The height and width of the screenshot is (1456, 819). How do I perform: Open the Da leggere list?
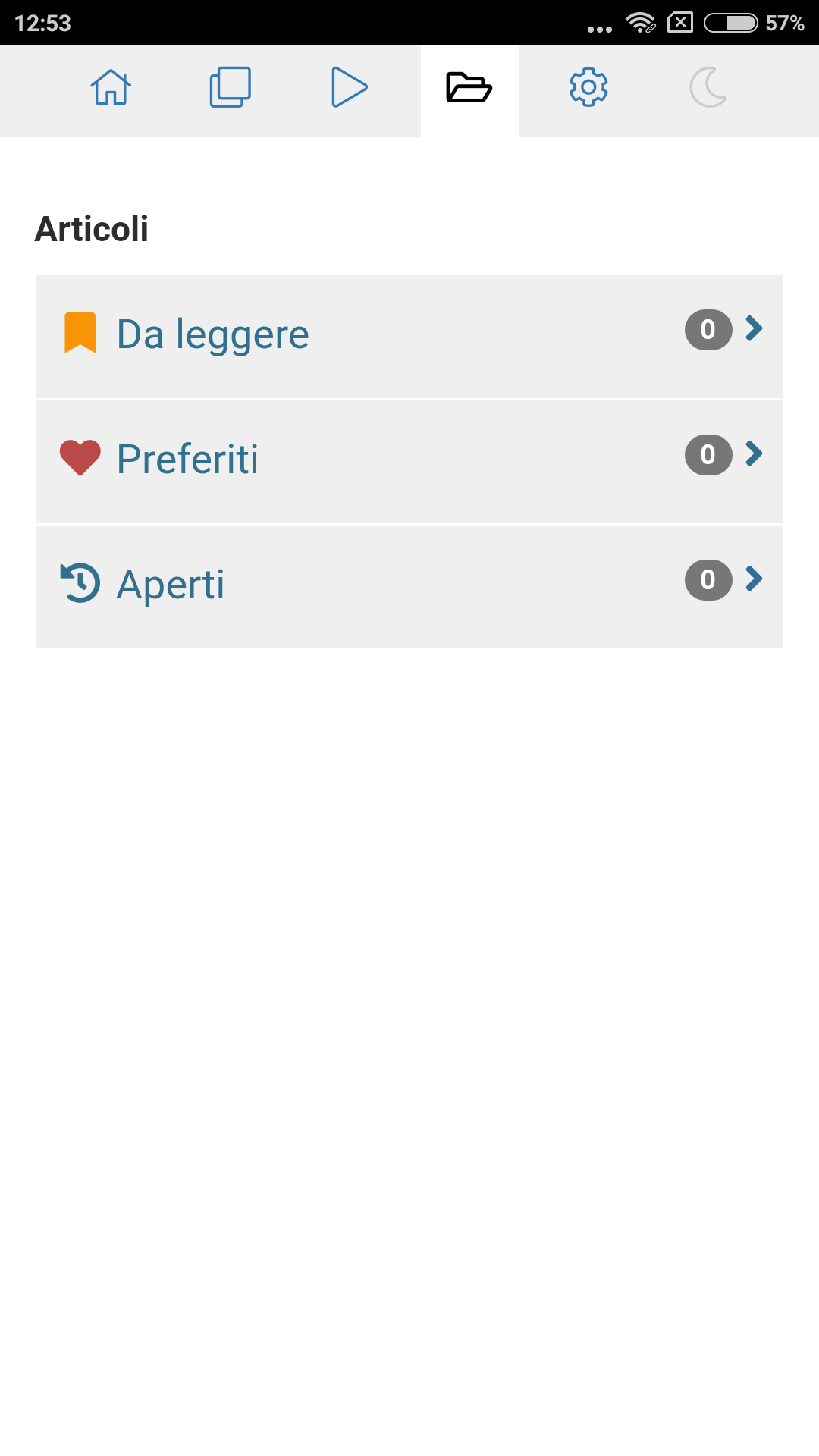click(x=409, y=337)
